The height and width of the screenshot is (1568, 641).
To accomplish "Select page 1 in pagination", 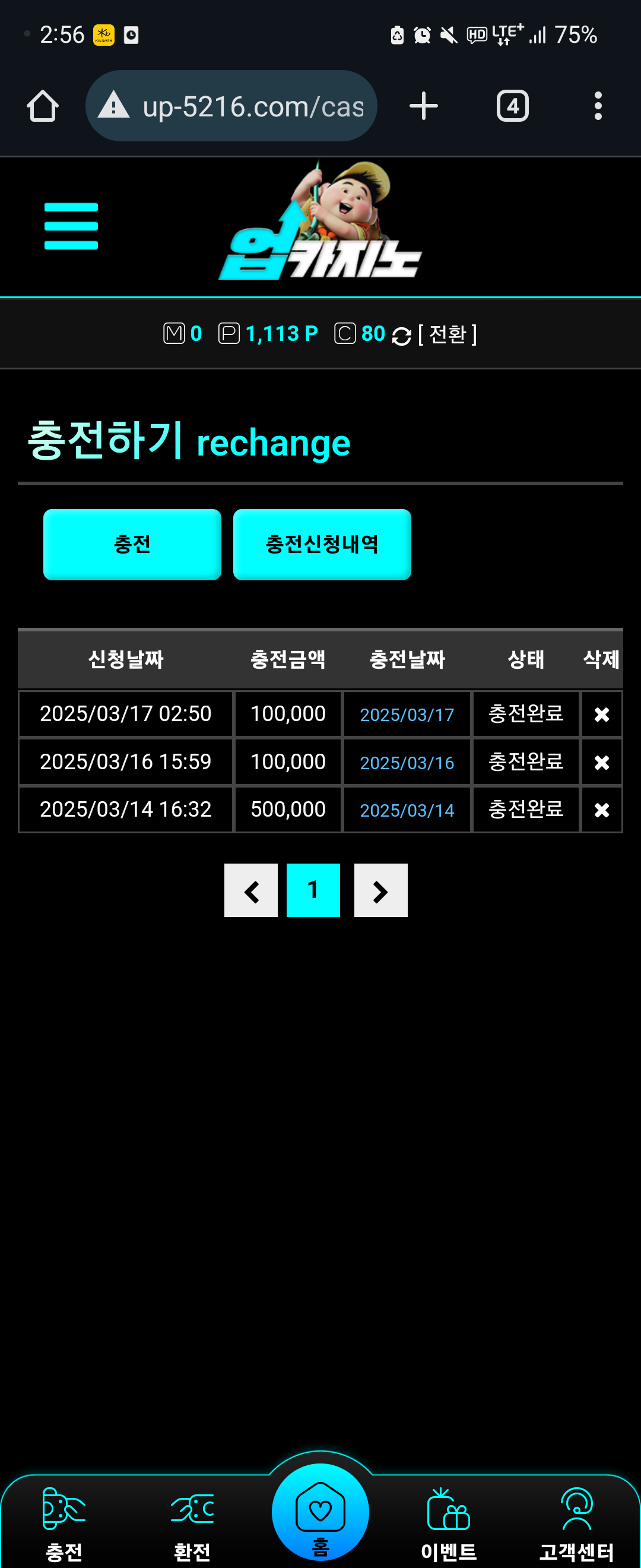I will point(313,890).
